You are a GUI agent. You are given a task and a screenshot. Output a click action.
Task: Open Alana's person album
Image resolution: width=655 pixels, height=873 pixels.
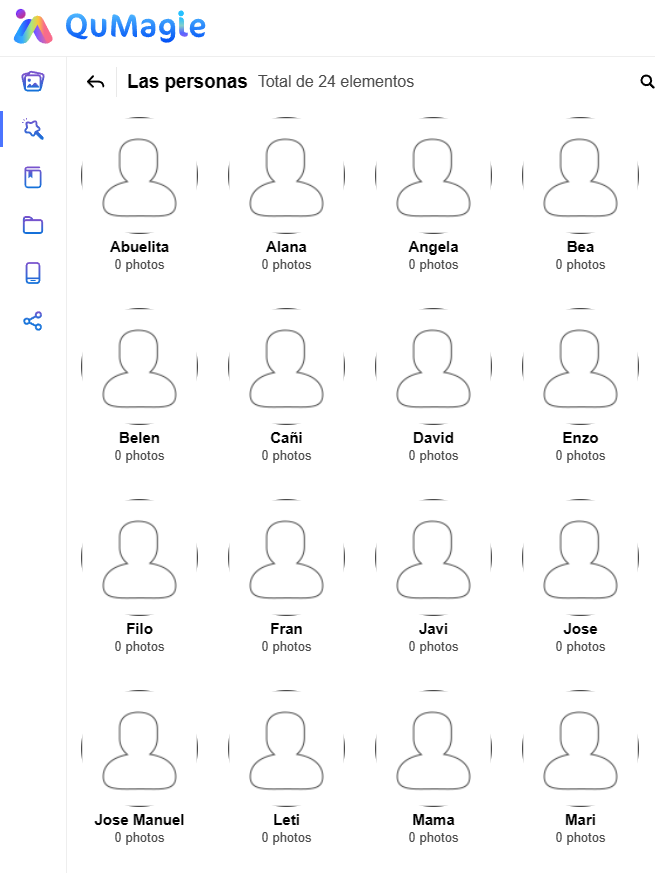[x=286, y=178]
